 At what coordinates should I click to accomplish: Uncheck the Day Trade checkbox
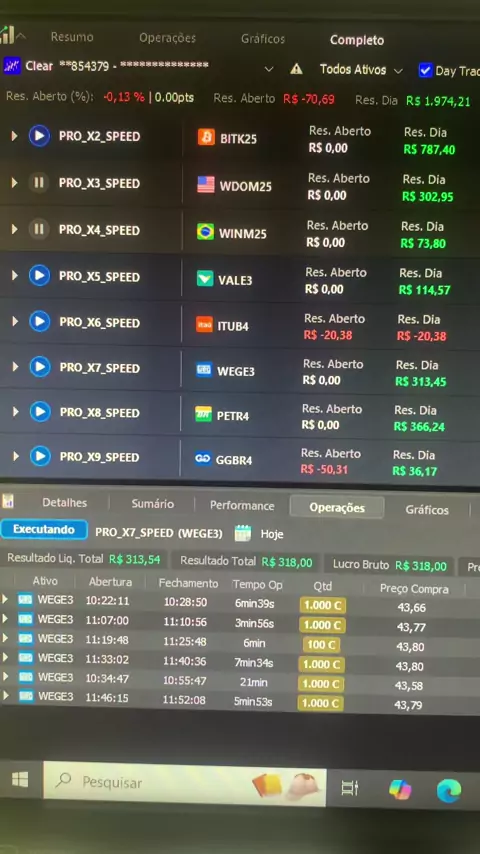tap(425, 70)
